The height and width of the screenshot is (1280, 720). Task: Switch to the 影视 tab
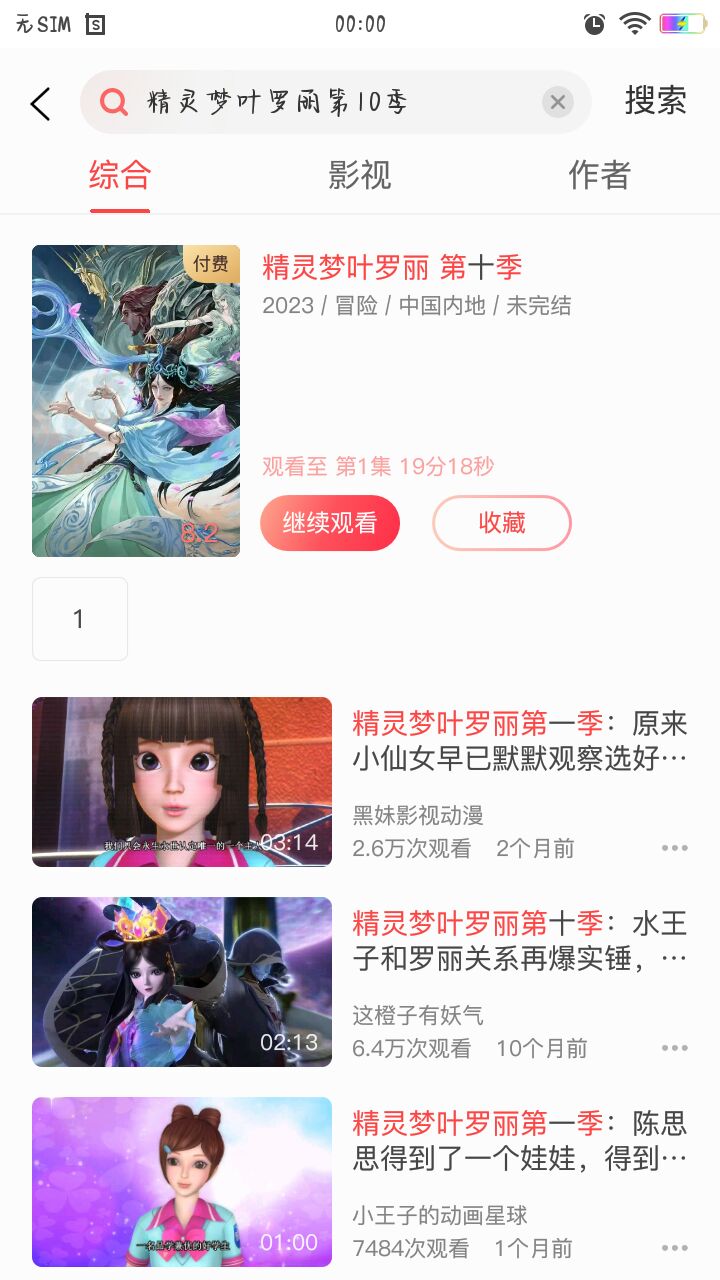[x=359, y=176]
